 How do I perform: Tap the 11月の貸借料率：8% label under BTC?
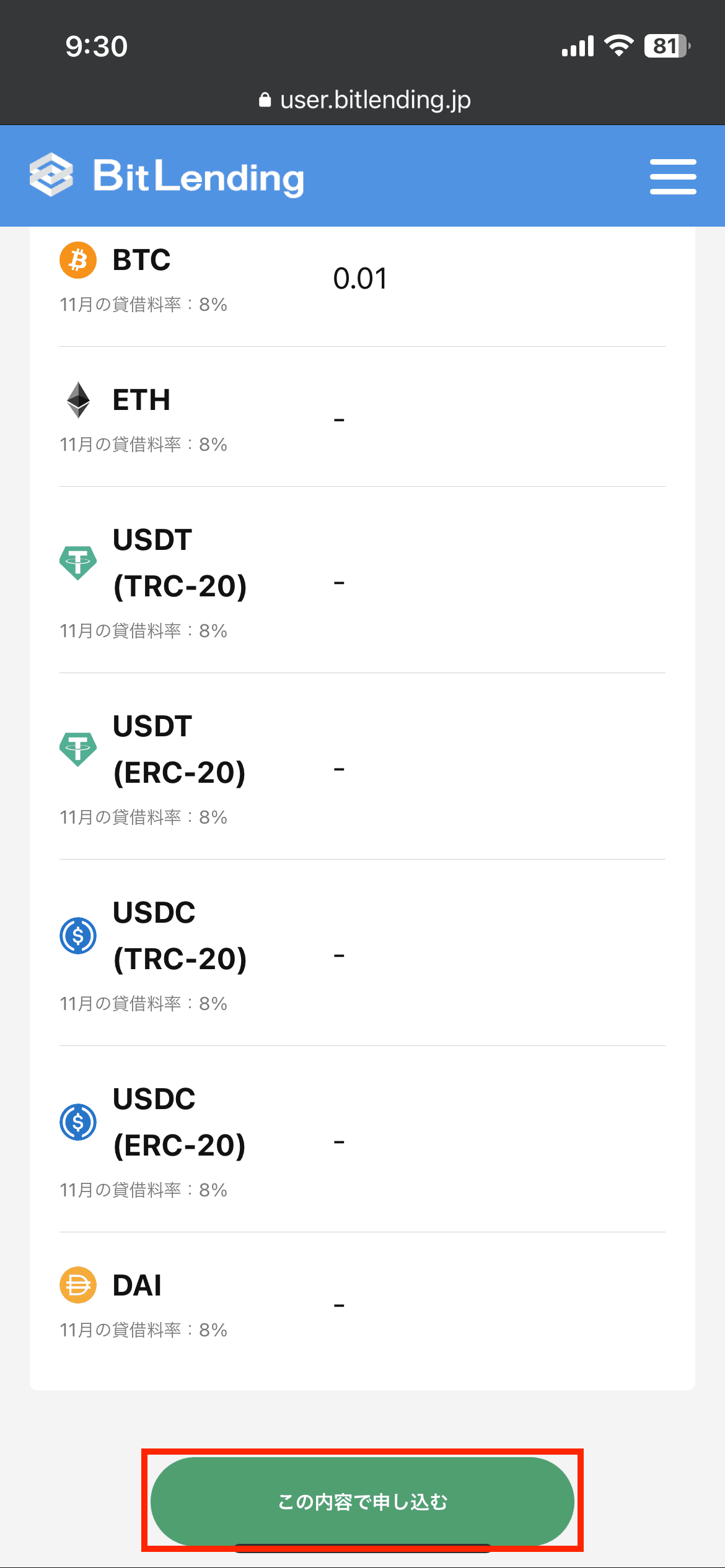[x=143, y=304]
